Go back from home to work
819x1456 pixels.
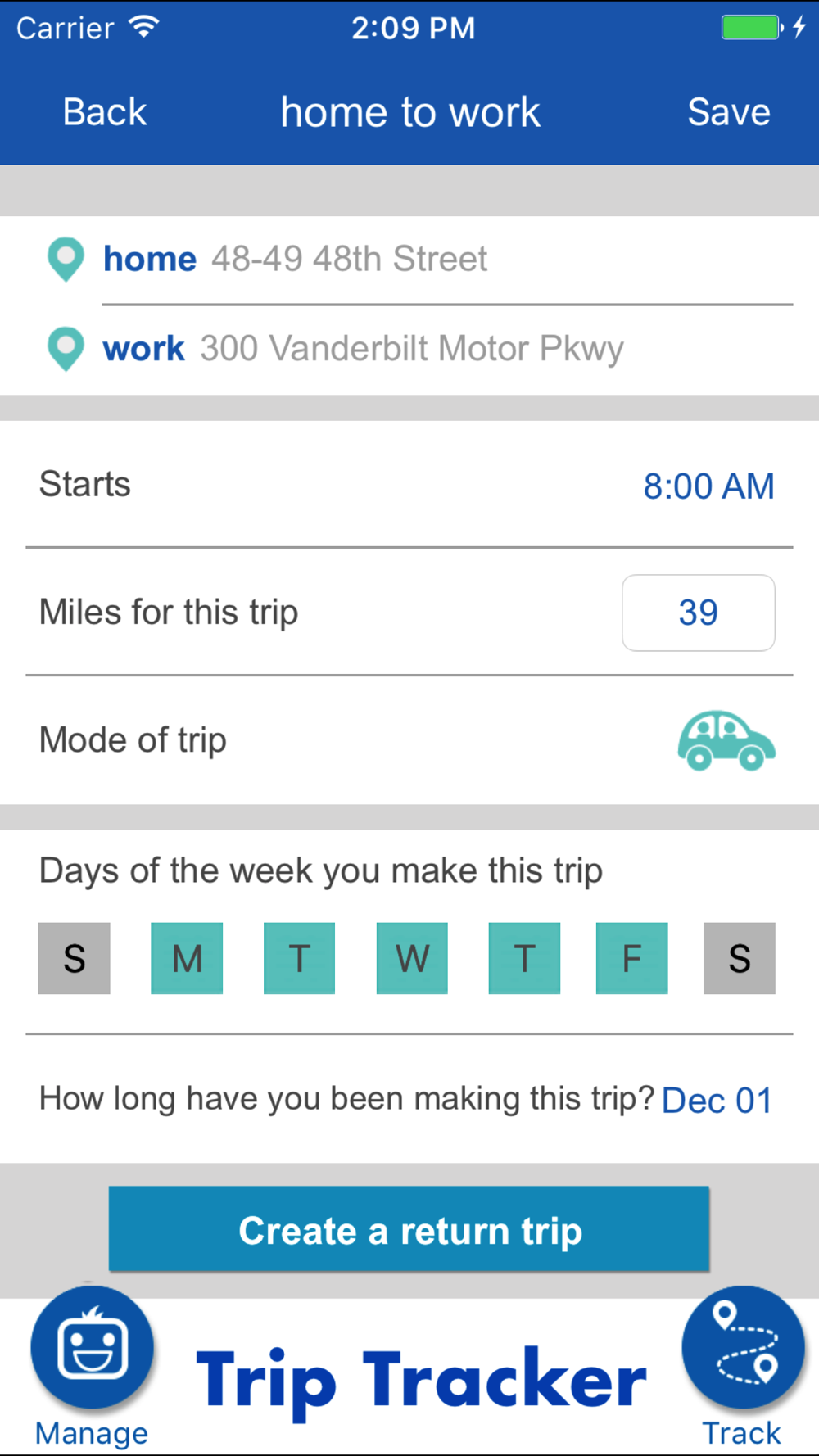pyautogui.click(x=105, y=112)
